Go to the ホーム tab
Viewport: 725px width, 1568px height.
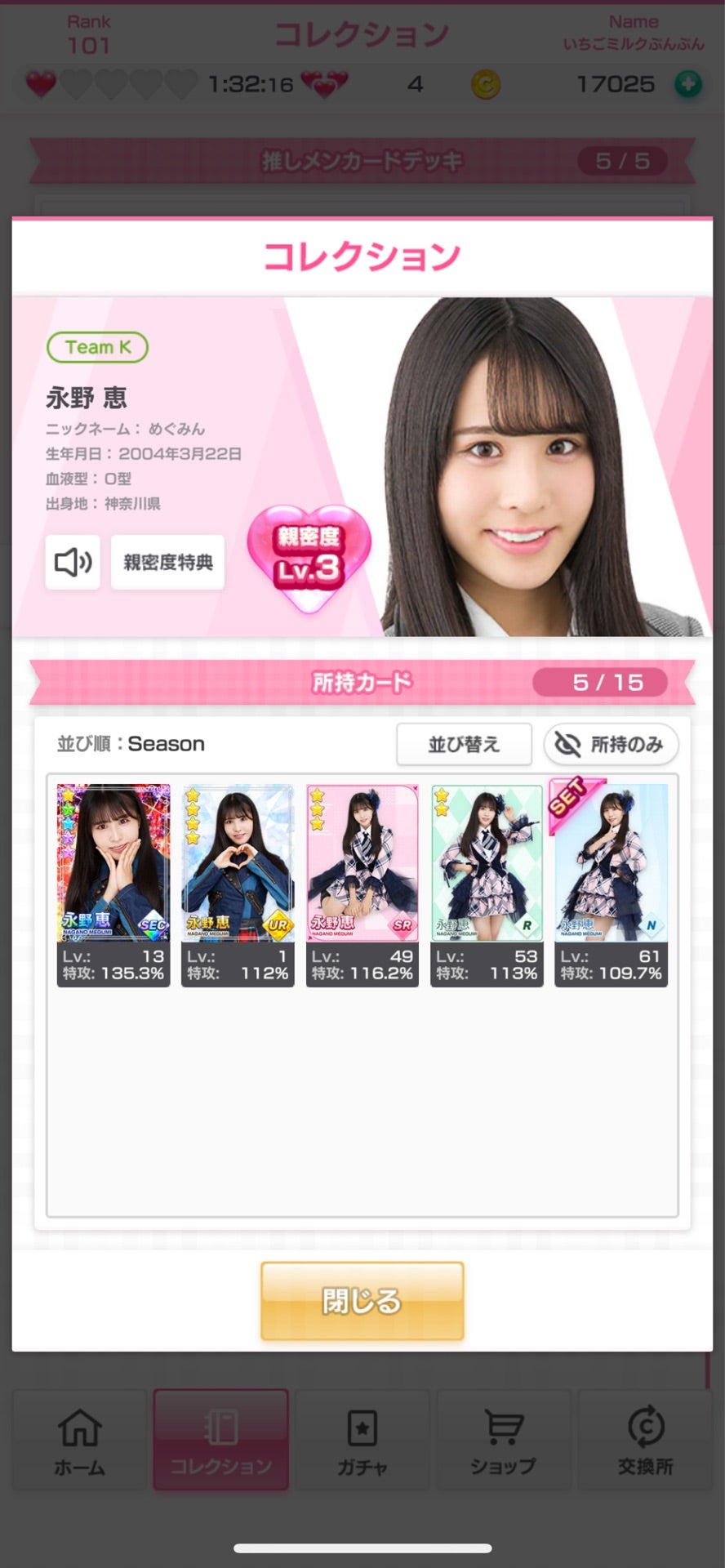coord(79,1441)
